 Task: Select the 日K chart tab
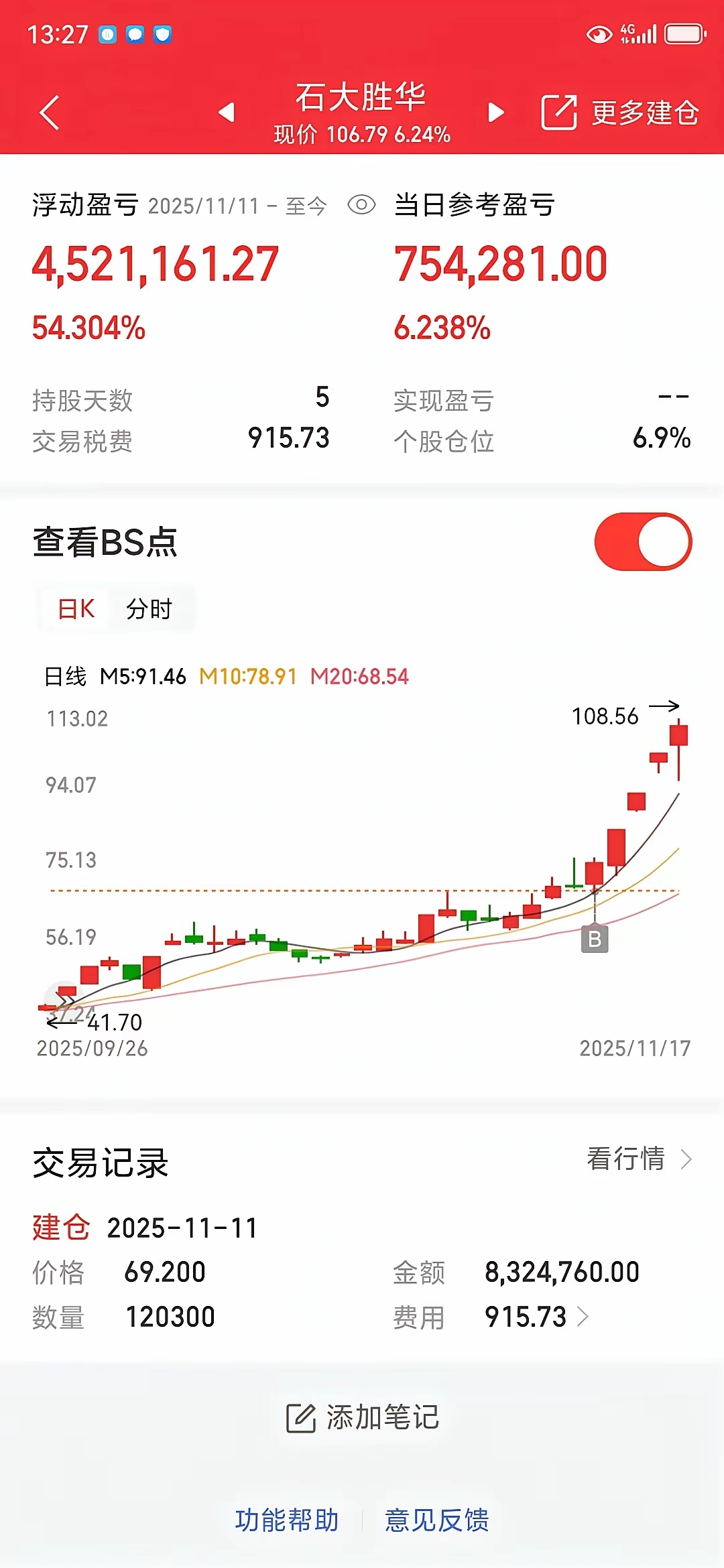tap(76, 609)
